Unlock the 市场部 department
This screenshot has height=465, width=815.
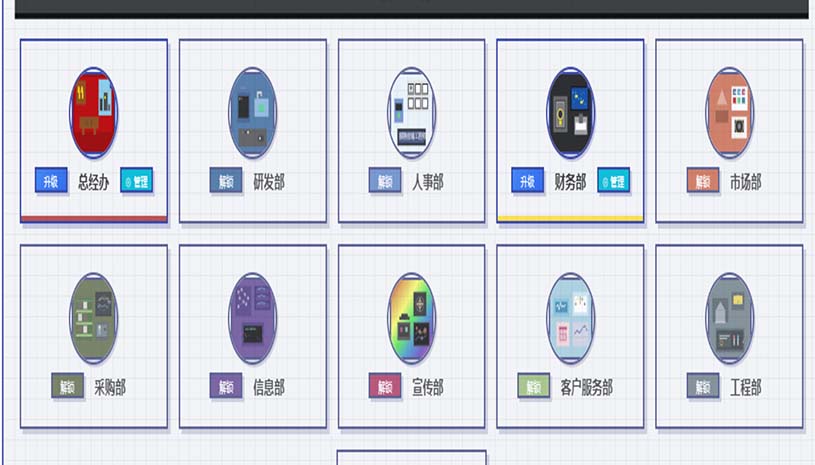pos(703,181)
